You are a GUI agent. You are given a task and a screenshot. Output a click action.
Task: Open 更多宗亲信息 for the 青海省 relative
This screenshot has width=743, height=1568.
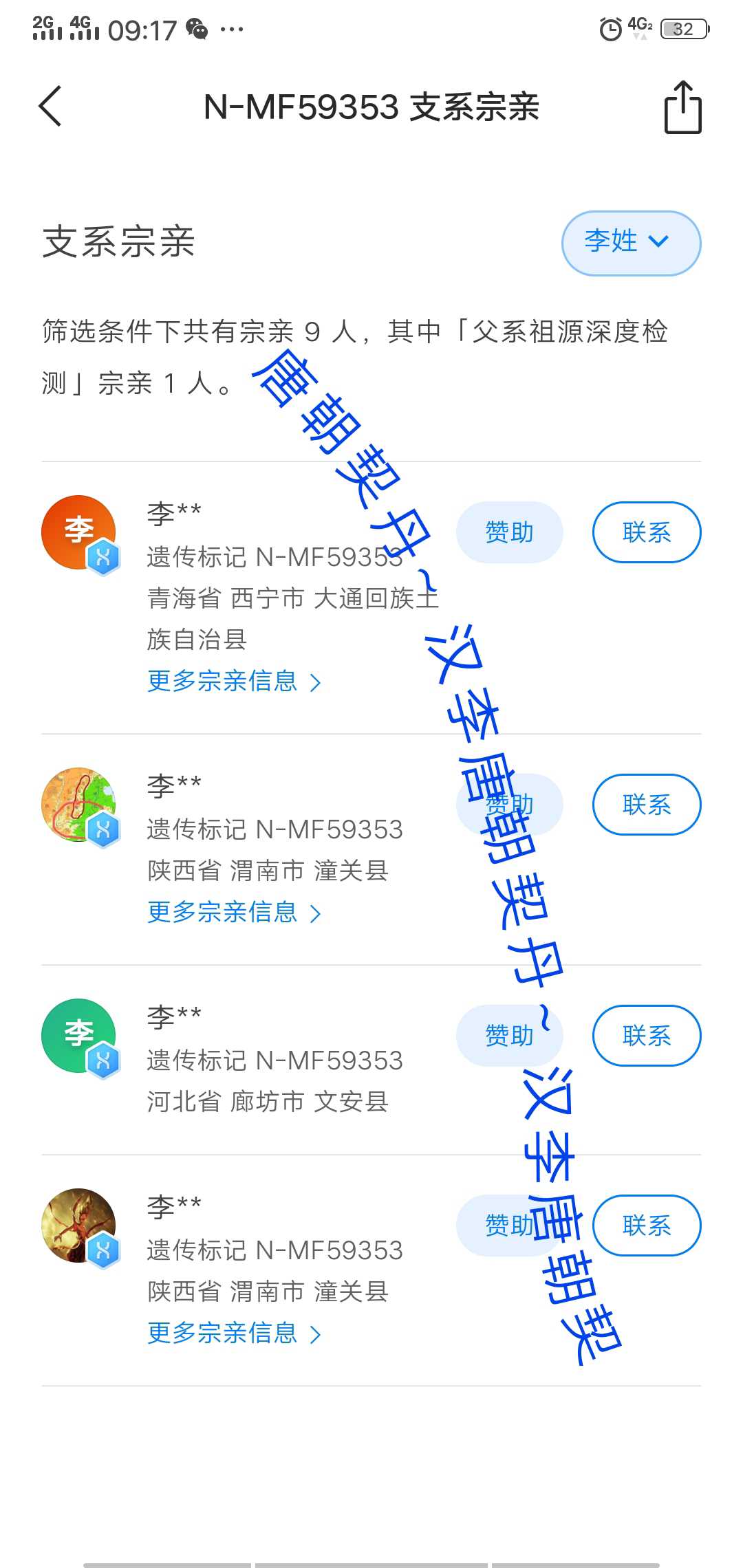click(x=234, y=682)
